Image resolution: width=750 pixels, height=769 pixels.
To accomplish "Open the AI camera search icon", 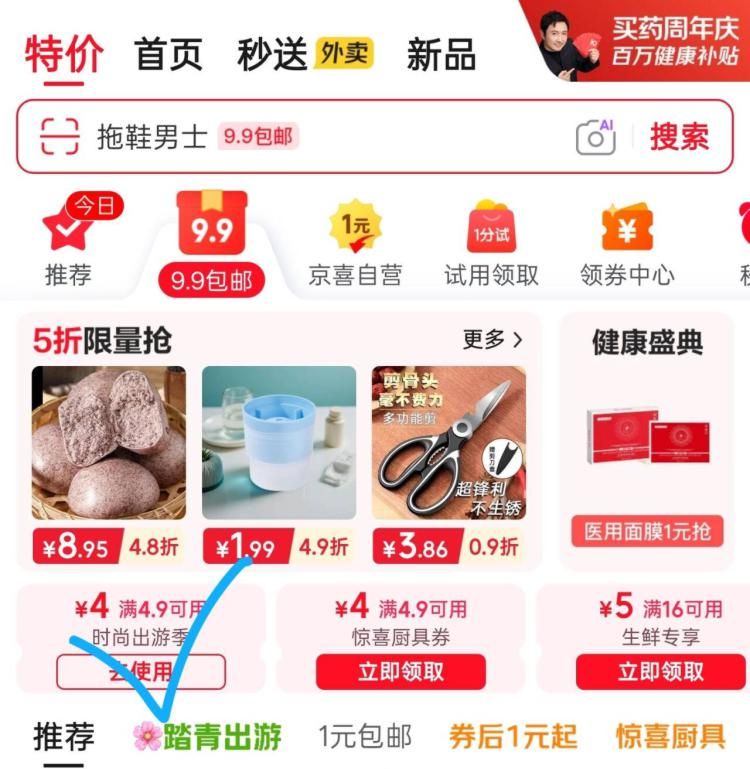I will (595, 137).
